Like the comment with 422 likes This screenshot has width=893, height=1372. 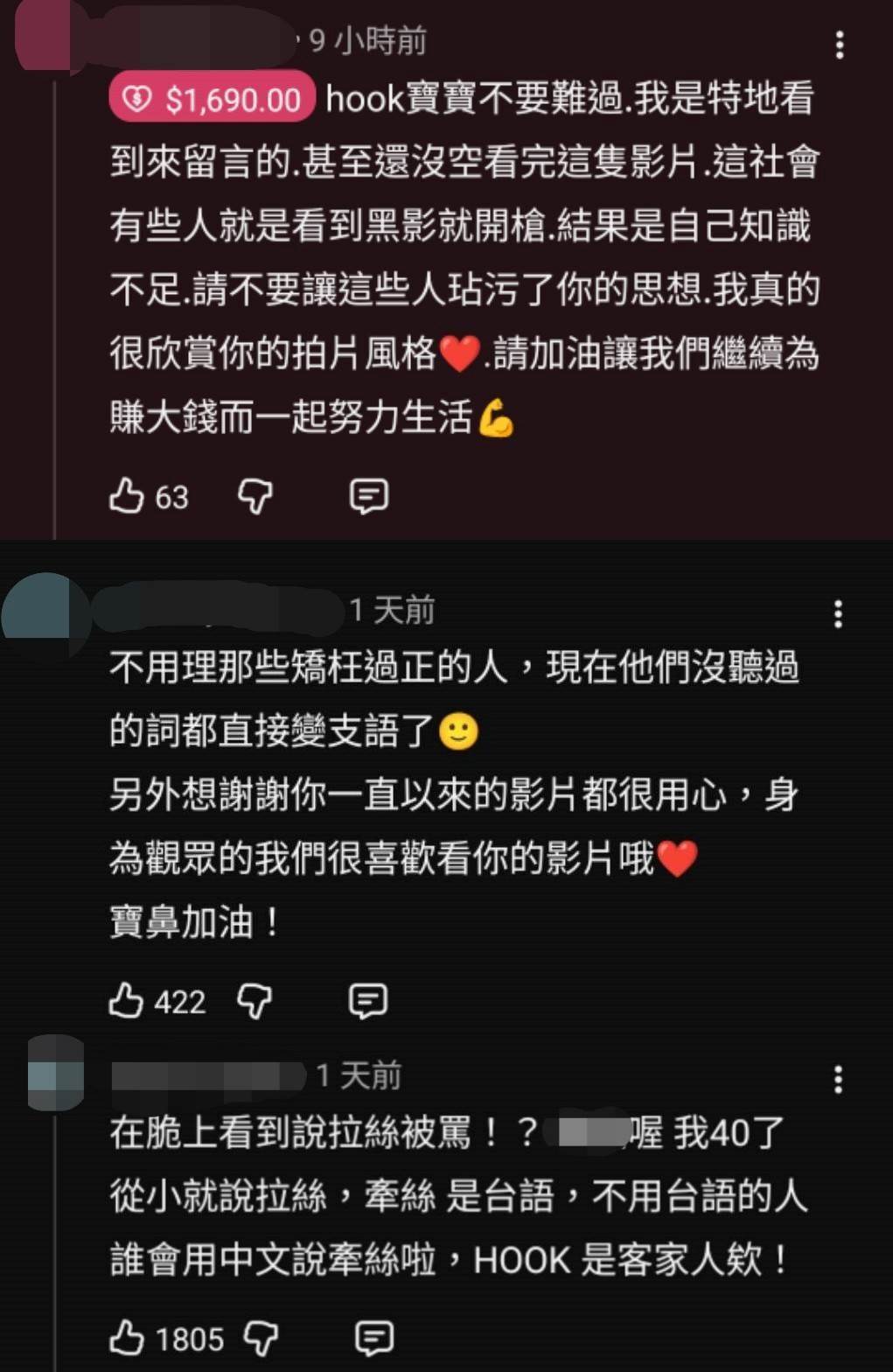pyautogui.click(x=126, y=1001)
